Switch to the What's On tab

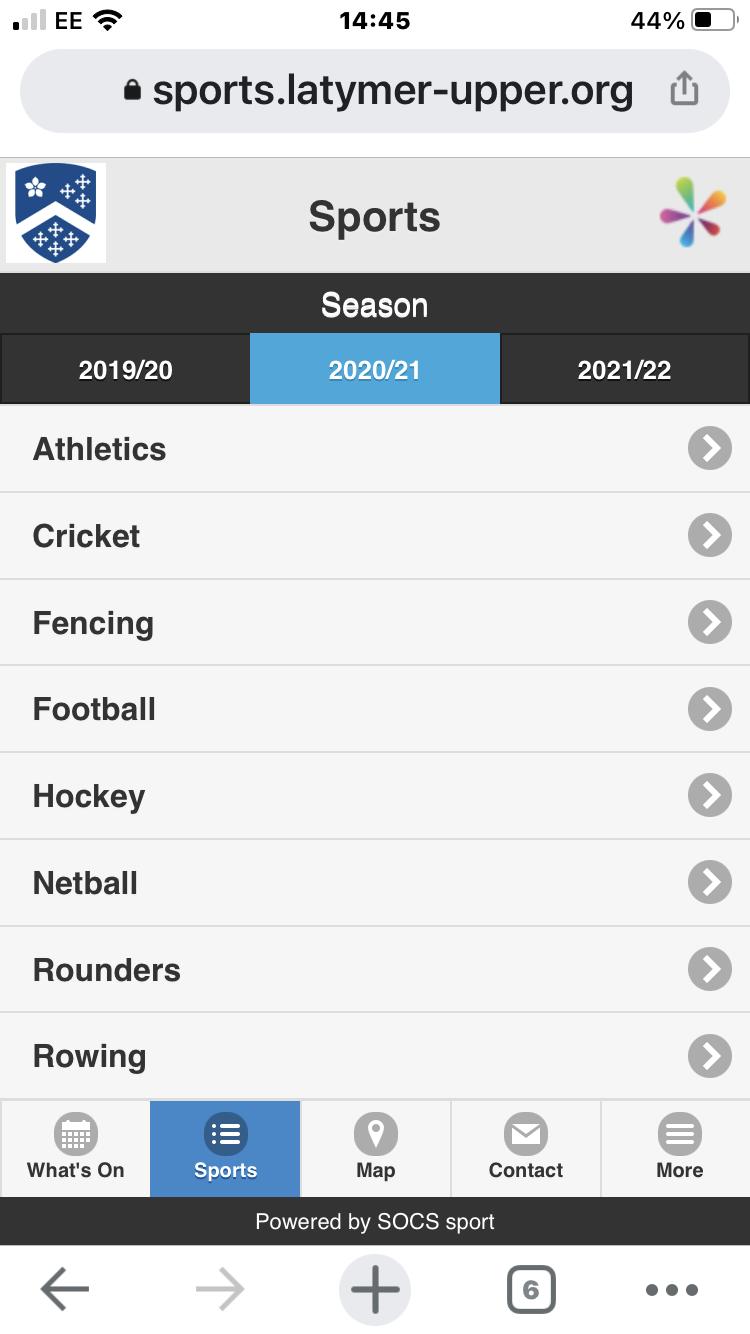(75, 1148)
